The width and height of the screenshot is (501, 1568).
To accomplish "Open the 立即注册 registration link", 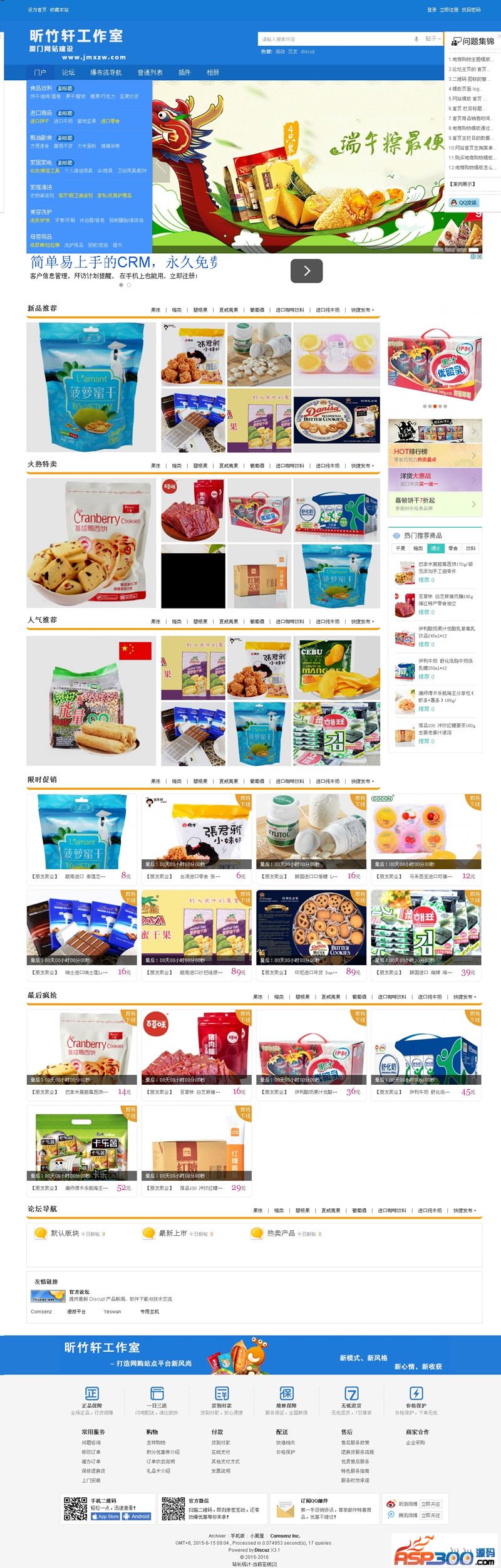I will (x=448, y=10).
